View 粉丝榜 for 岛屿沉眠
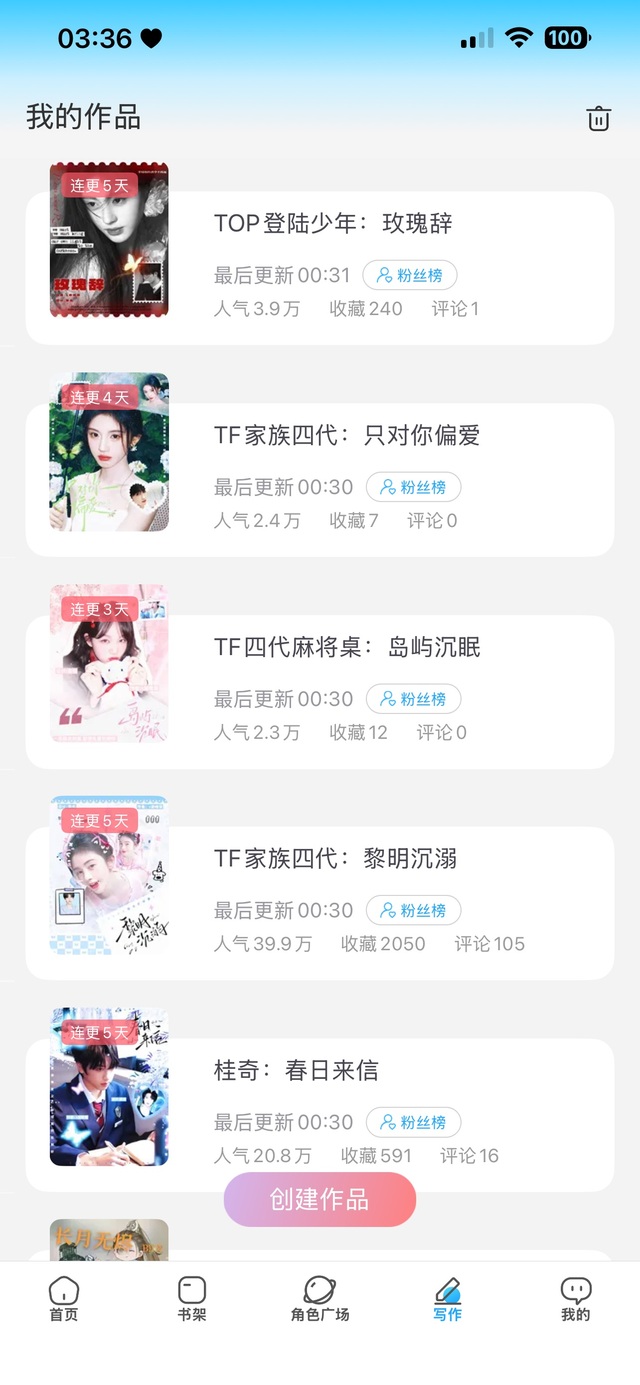The height and width of the screenshot is (1385, 640). [x=413, y=699]
